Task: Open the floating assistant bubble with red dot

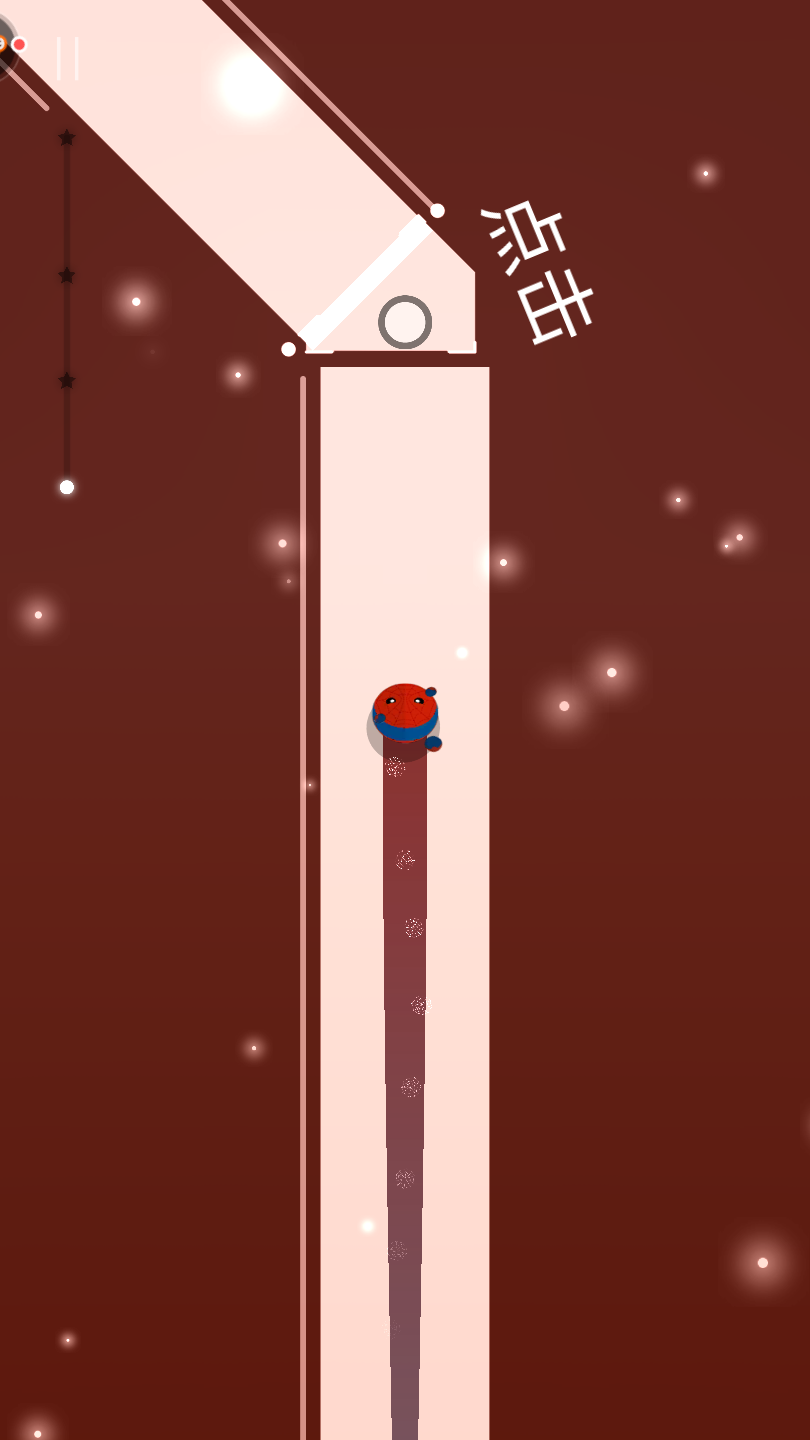Action: (x=5, y=44)
